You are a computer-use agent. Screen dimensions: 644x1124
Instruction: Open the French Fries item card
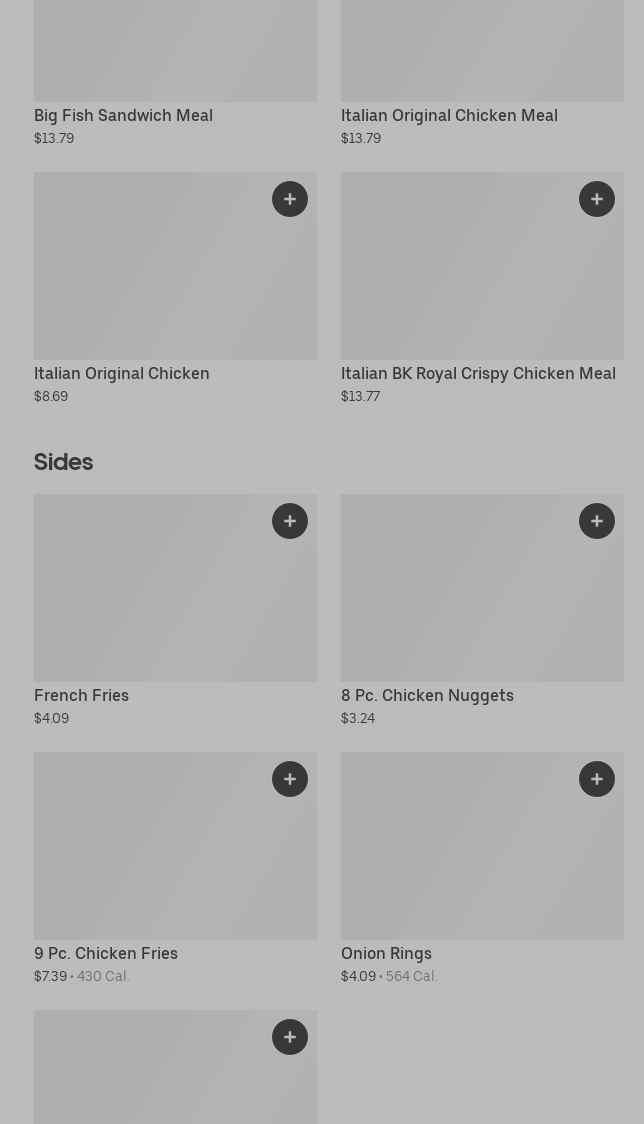(150, 600)
